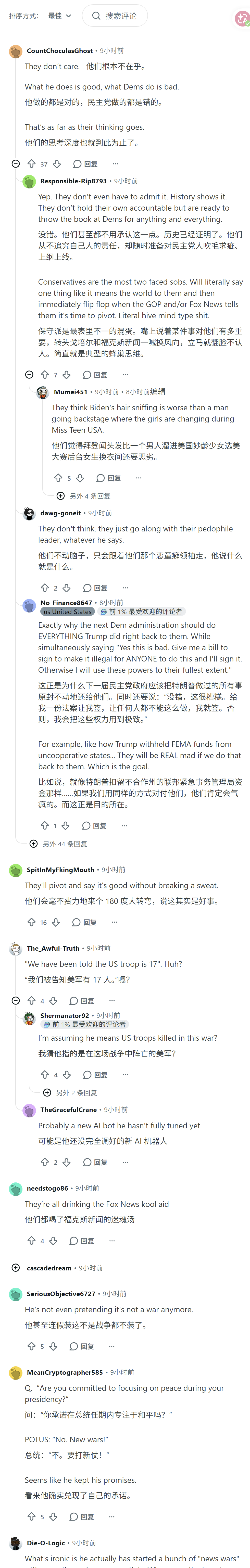Open No_Finance8647's profile
The width and height of the screenshot is (250, 1568).
point(66,603)
